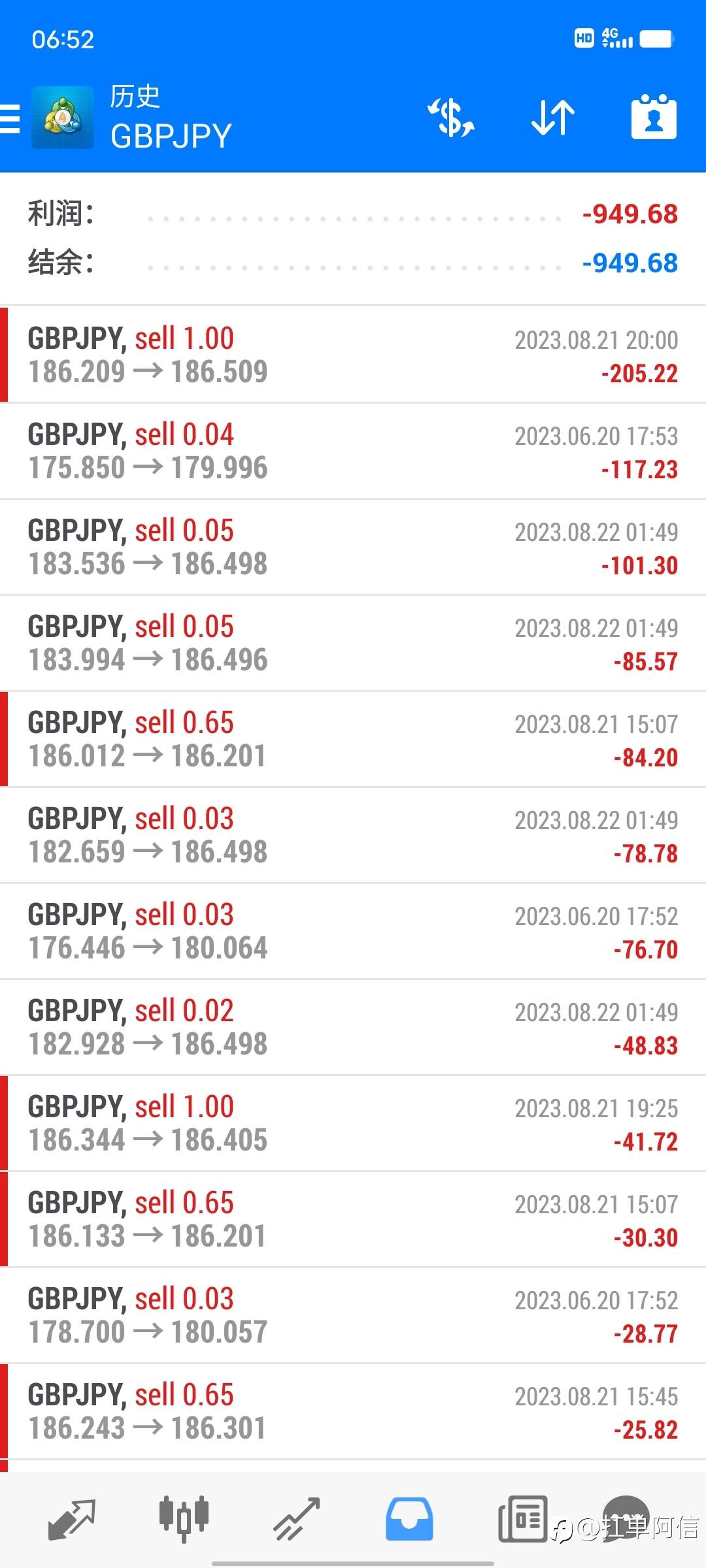Open the calendar date range picker
706x1568 pixels.
click(x=653, y=118)
